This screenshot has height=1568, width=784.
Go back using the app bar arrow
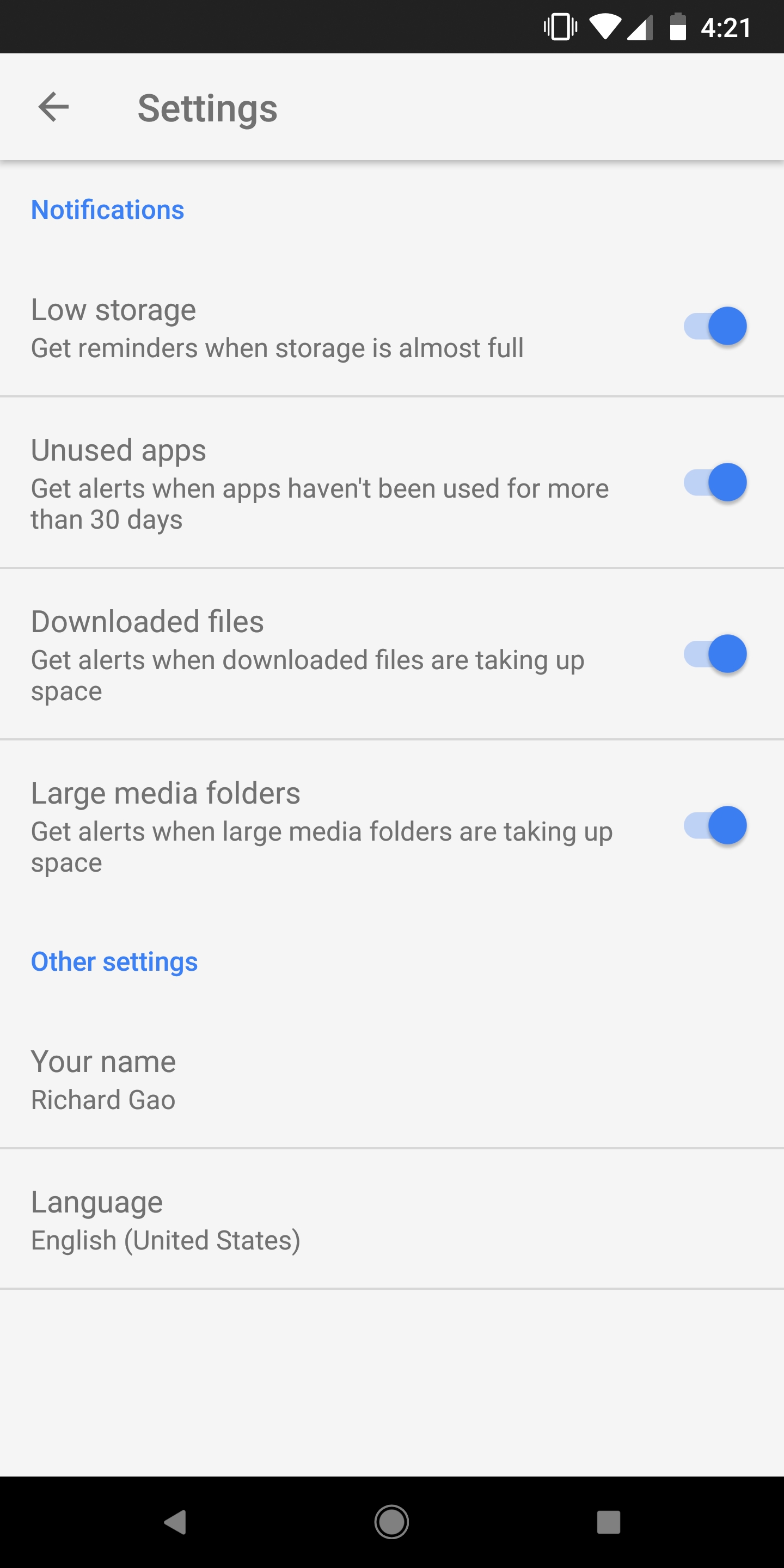53,108
